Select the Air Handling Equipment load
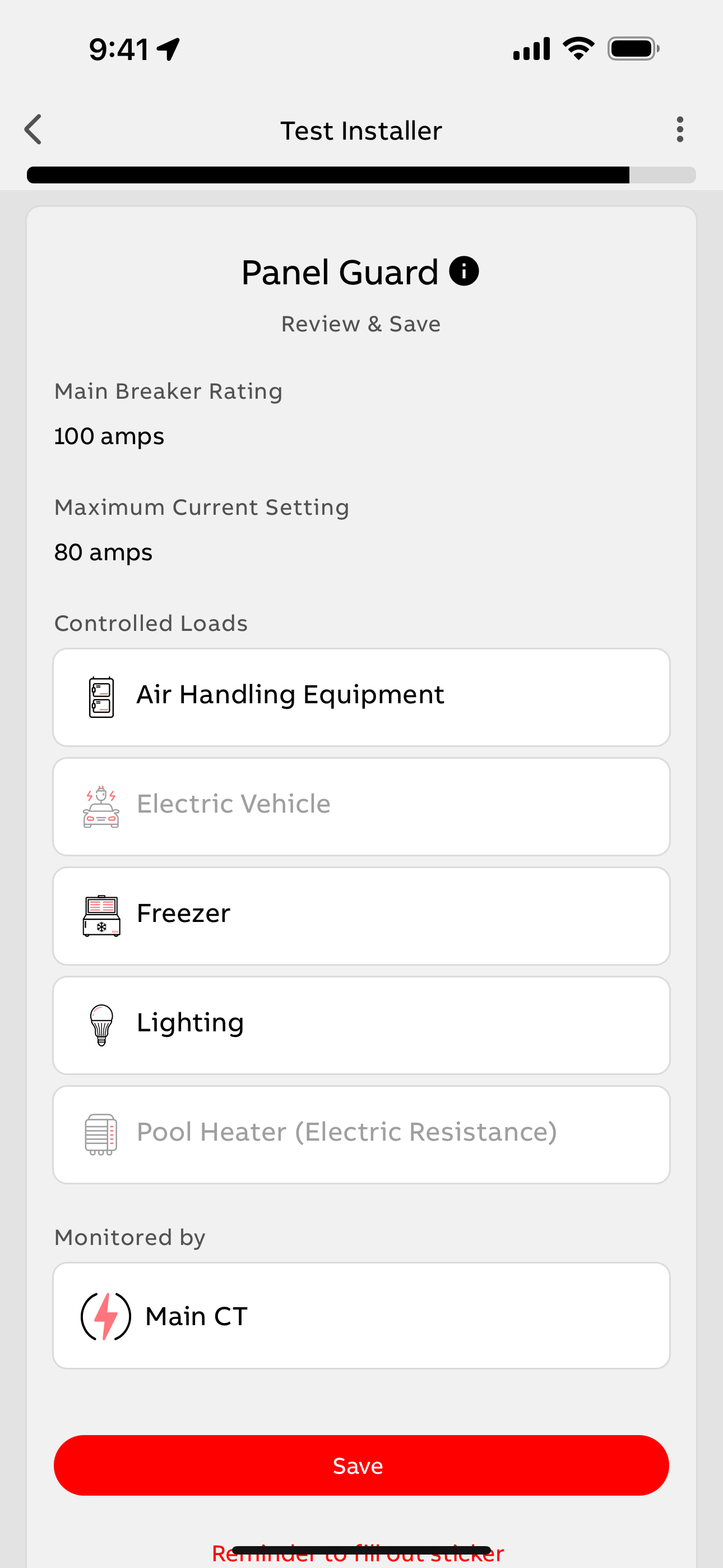The width and height of the screenshot is (723, 1568). tap(361, 697)
